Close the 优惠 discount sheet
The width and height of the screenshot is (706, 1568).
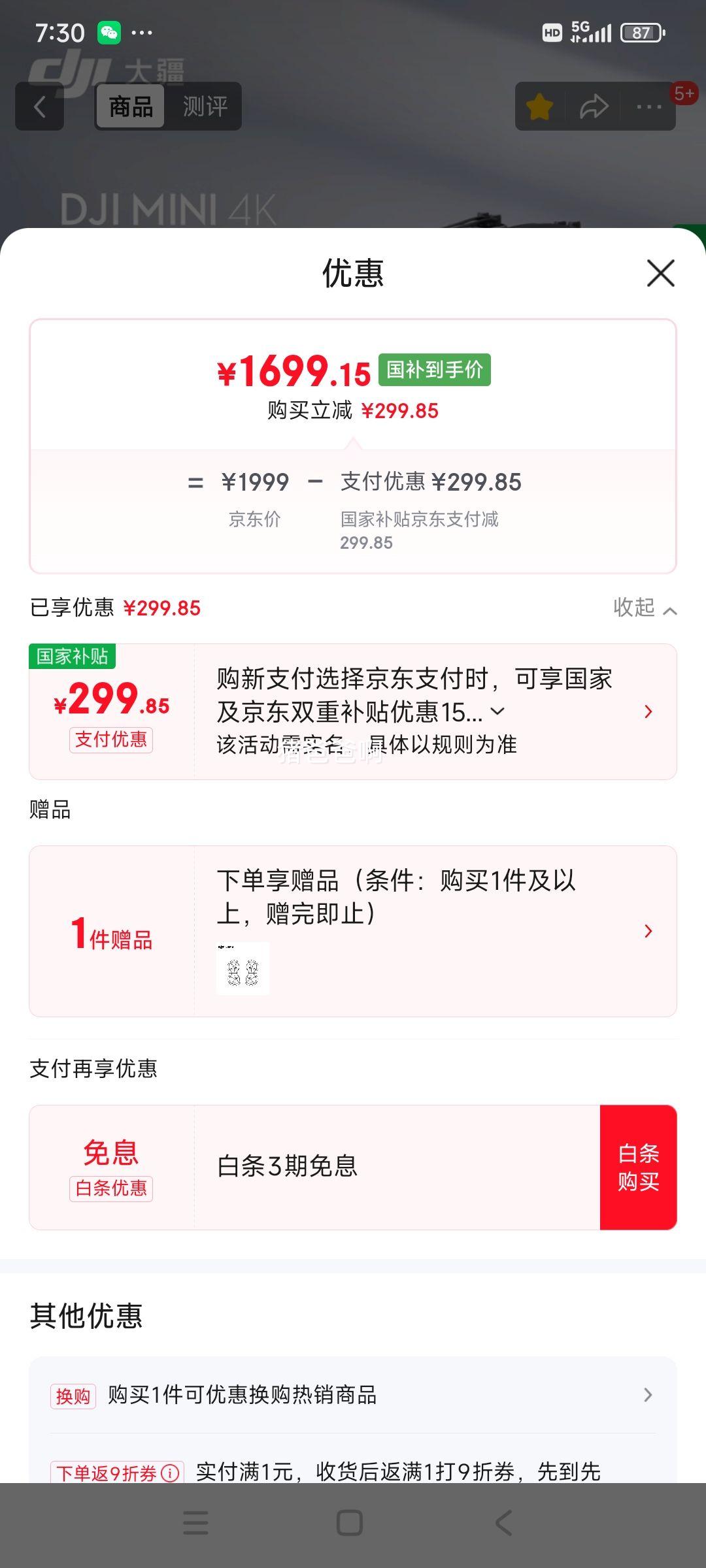(x=660, y=273)
